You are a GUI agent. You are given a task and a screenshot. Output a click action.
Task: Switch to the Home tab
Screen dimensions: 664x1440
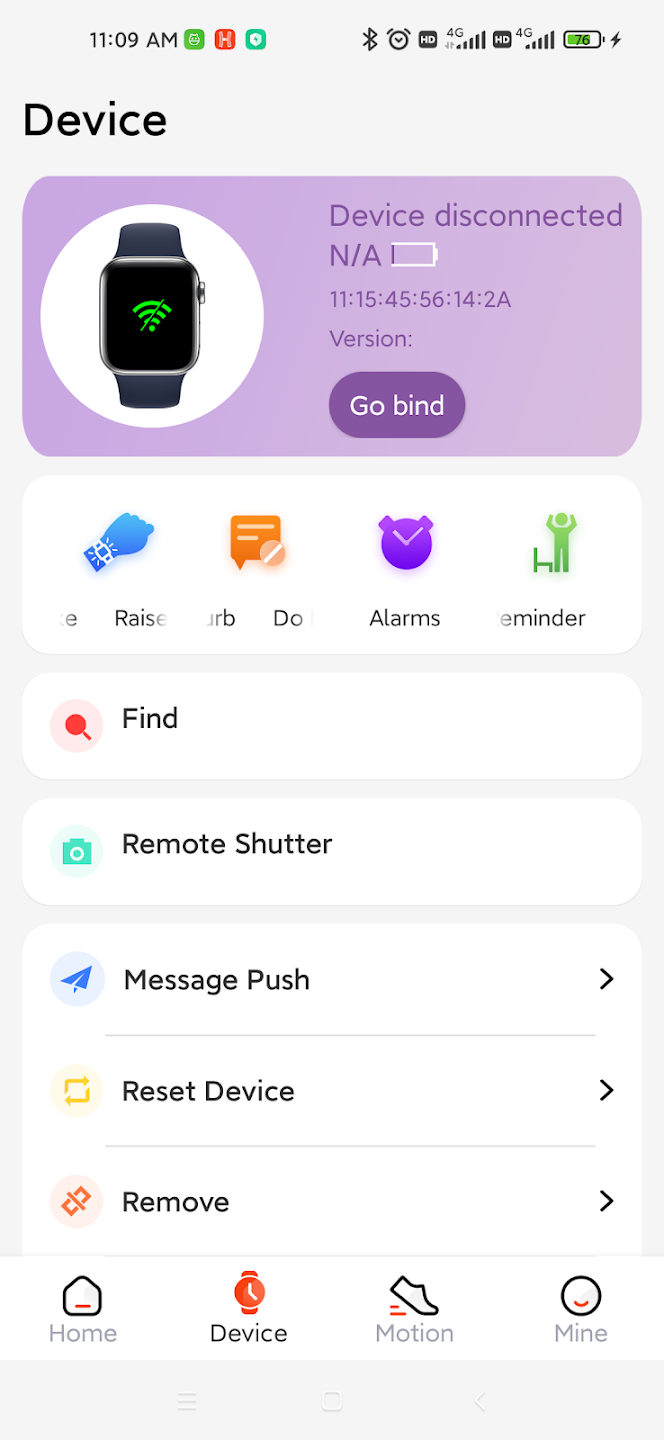(83, 1308)
